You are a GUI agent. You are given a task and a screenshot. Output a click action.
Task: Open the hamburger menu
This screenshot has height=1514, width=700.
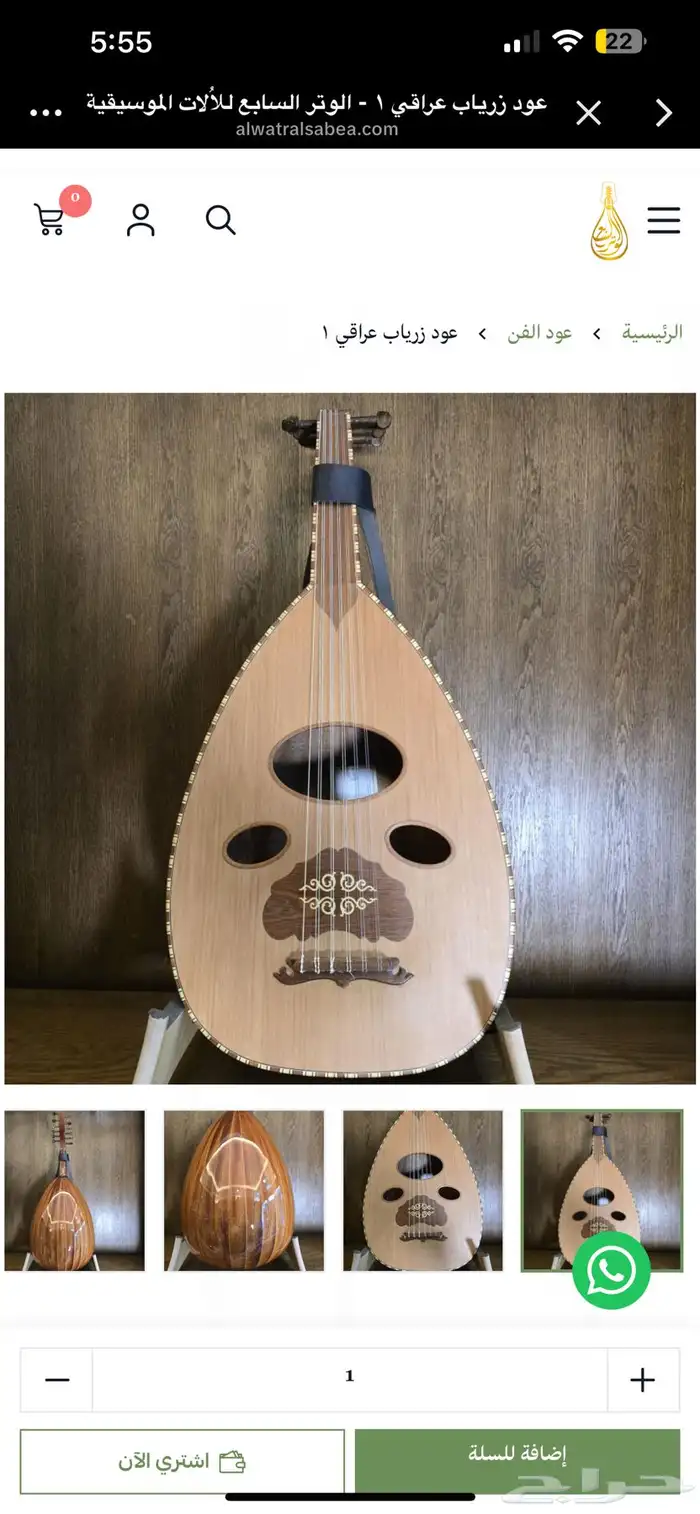(x=663, y=220)
